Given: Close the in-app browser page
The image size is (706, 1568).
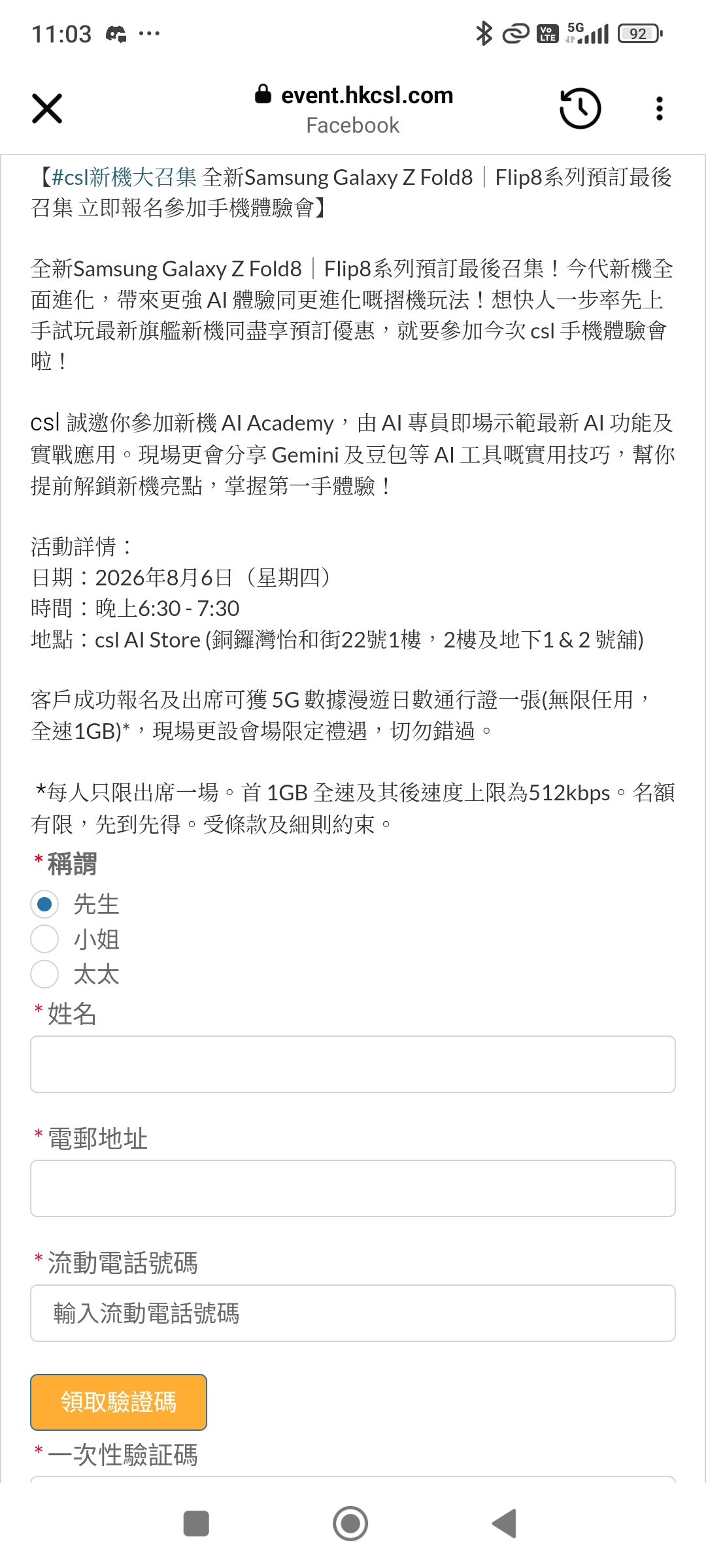Looking at the screenshot, I should click(x=47, y=108).
